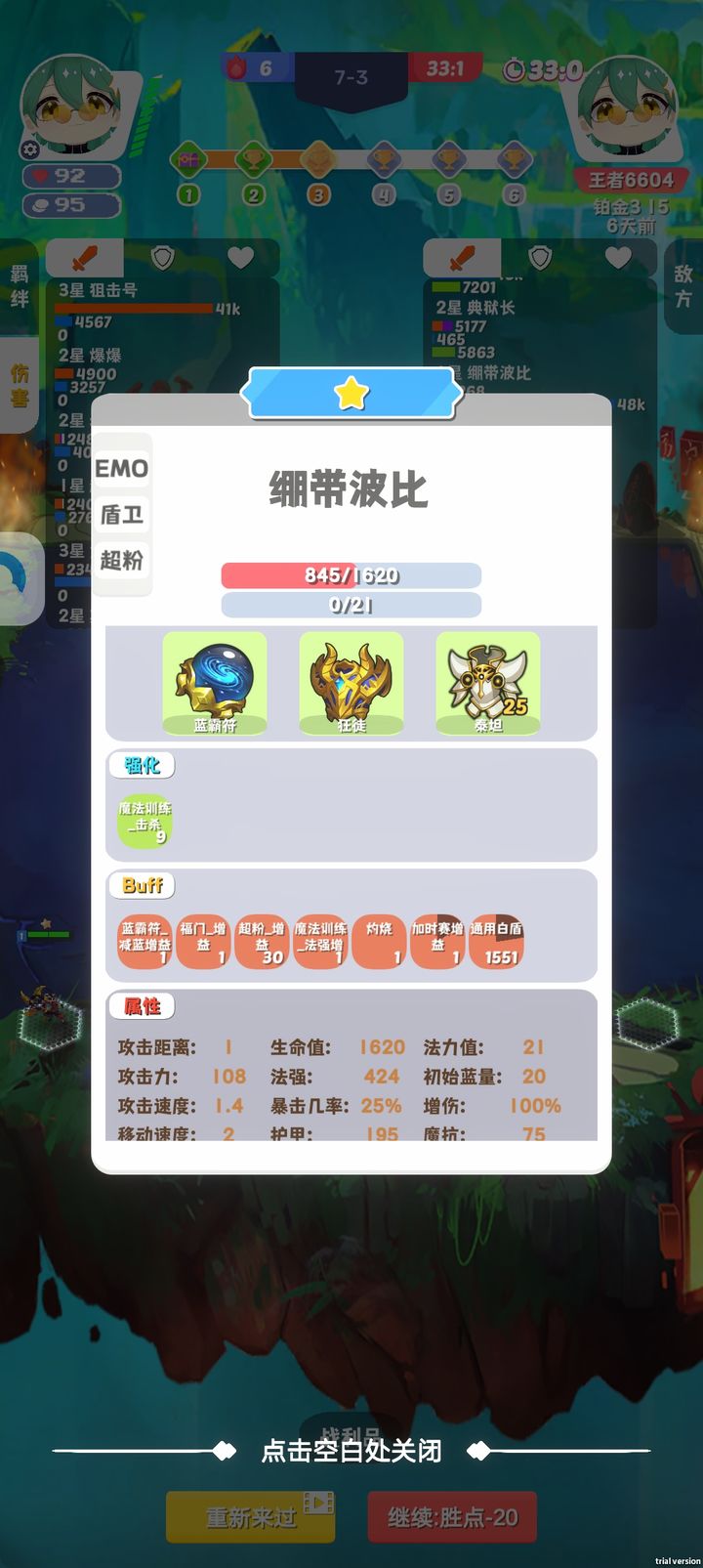Toggle the sword damage filter on ally panel

tap(82, 257)
